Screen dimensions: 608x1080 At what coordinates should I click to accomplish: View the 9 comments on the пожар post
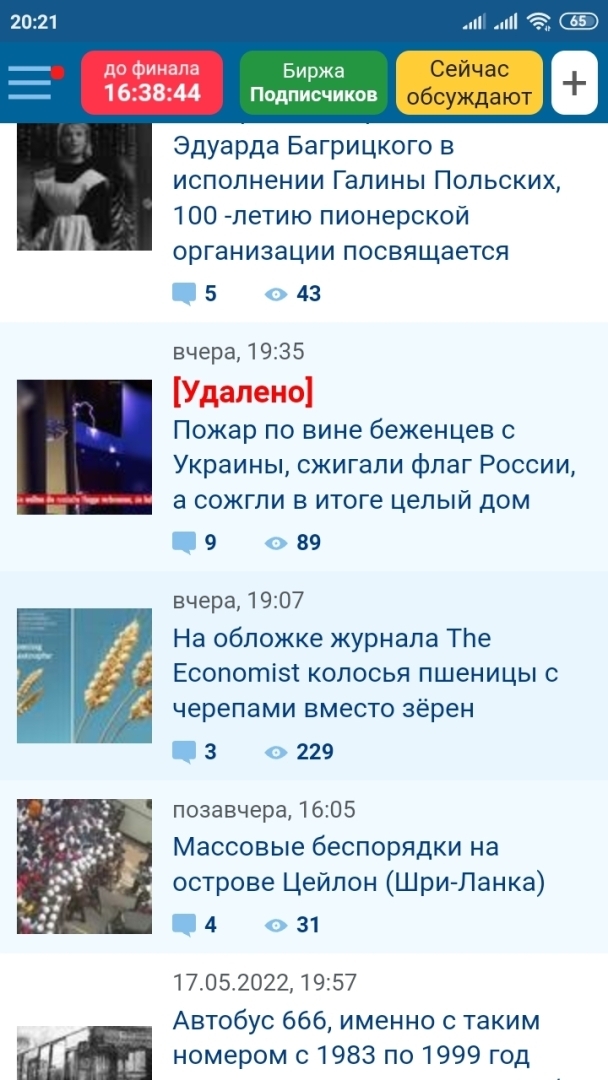tap(195, 542)
